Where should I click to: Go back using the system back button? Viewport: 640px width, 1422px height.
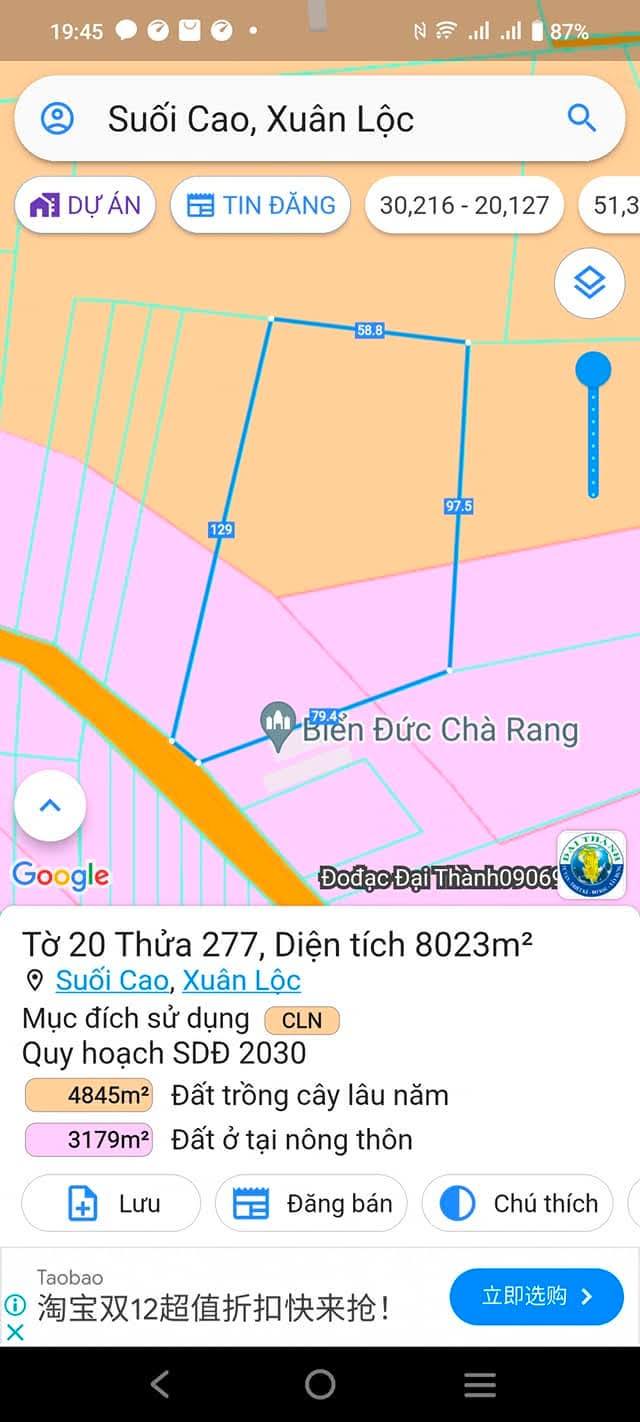[160, 1384]
